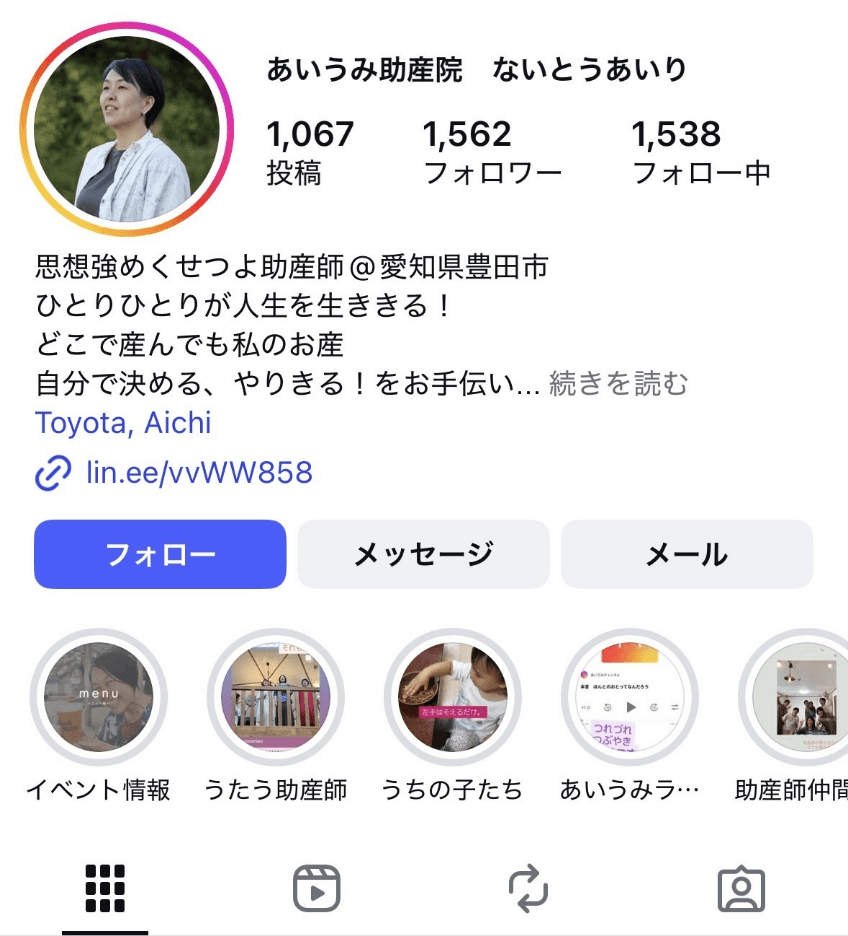The height and width of the screenshot is (936, 848).
Task: Open the うたう助産師 story highlight
Action: tap(275, 701)
